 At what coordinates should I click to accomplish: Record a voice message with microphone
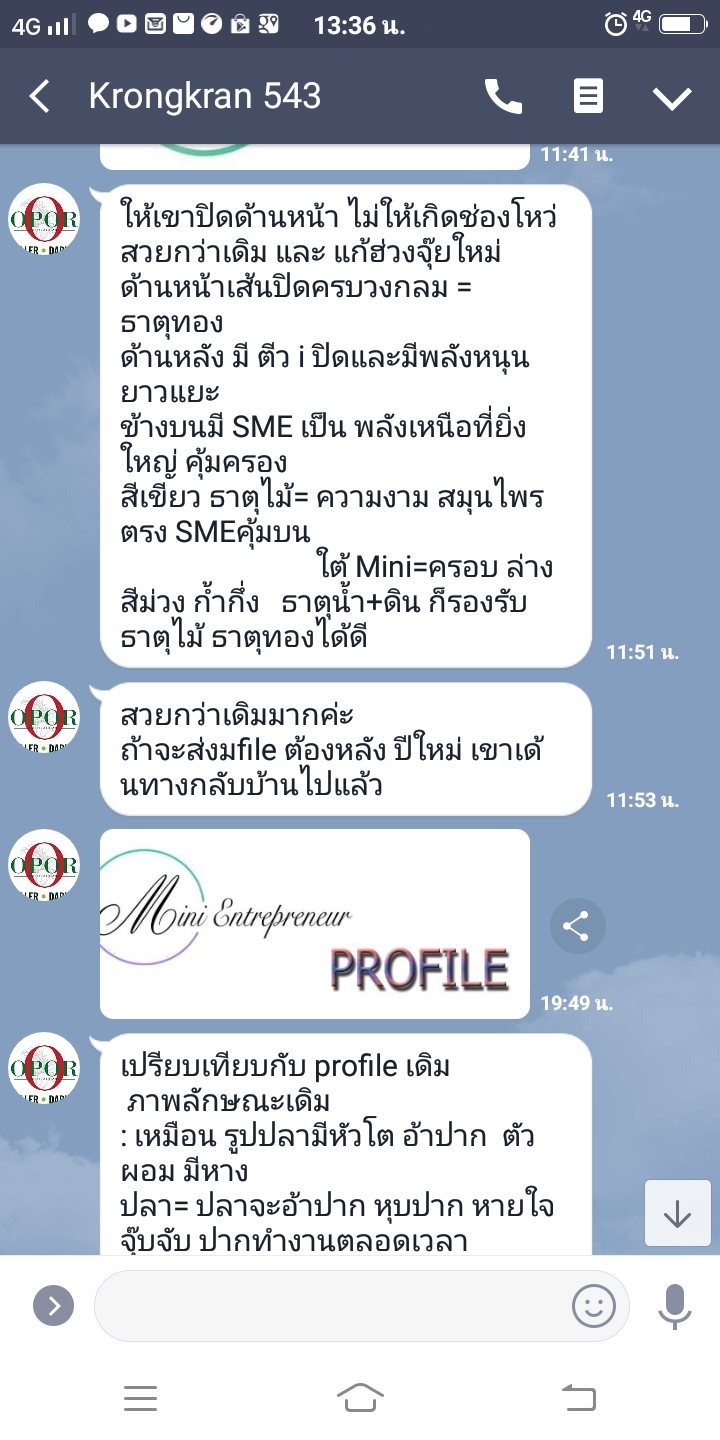[675, 1305]
